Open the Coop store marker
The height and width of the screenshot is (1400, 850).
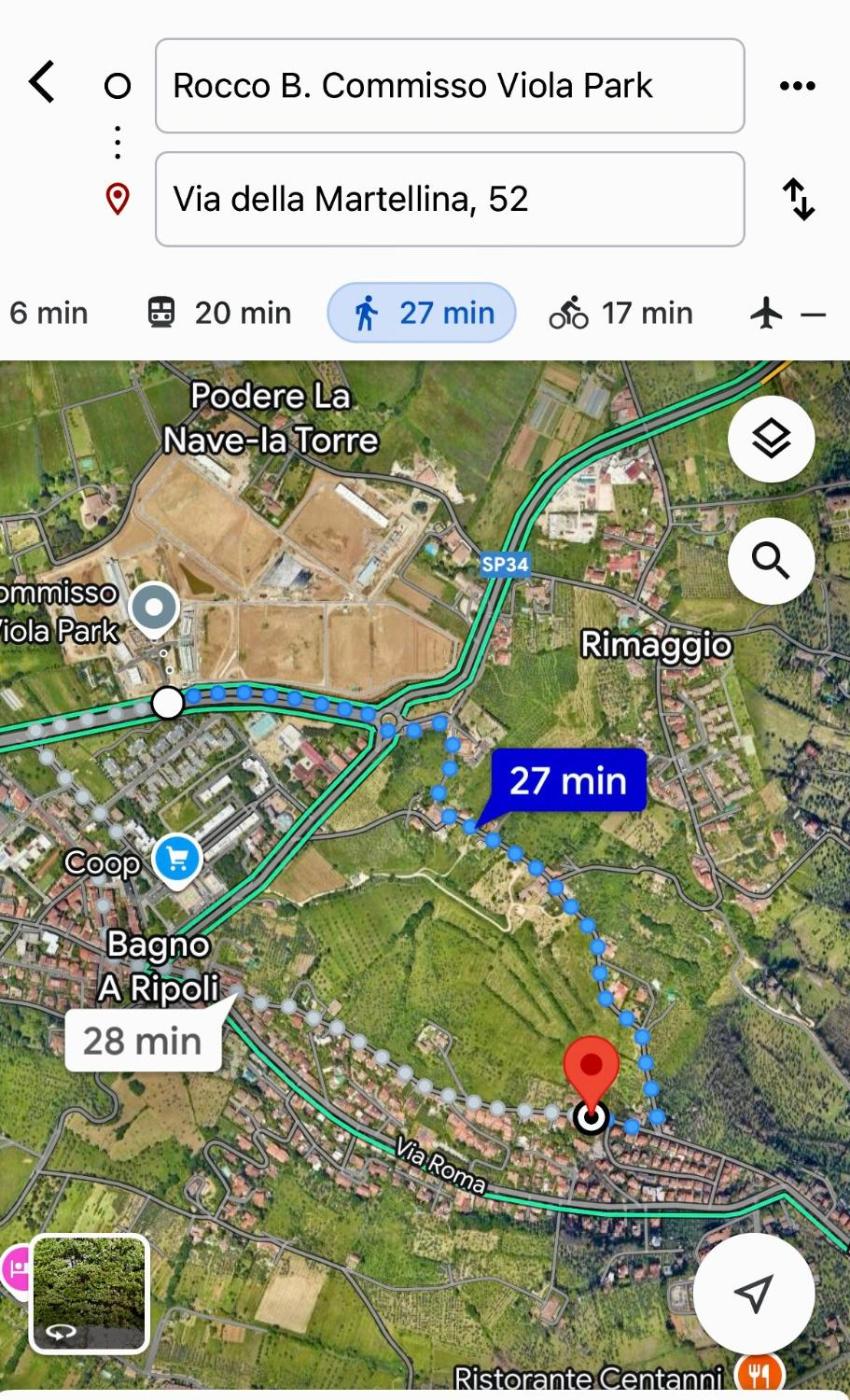coord(176,859)
